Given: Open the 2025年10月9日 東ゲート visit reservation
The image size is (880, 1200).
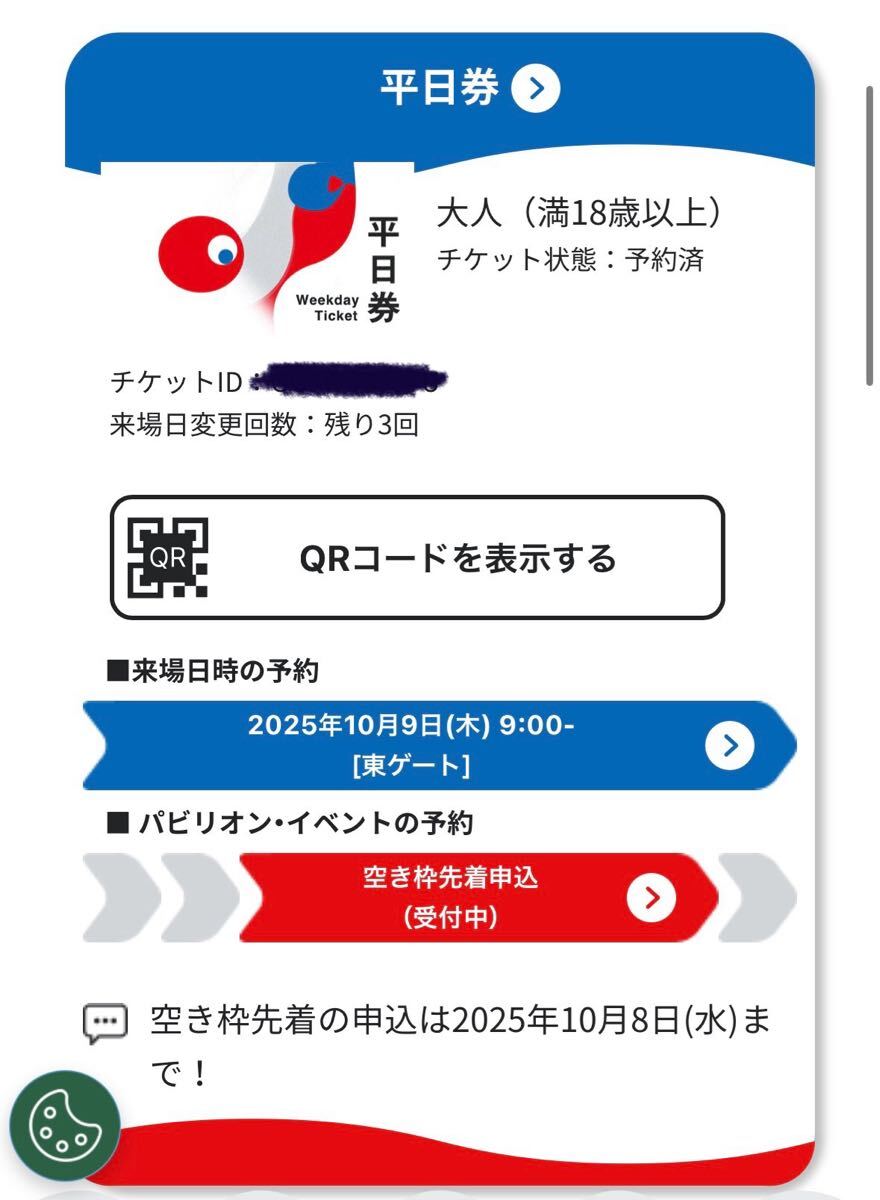Looking at the screenshot, I should click(x=440, y=745).
